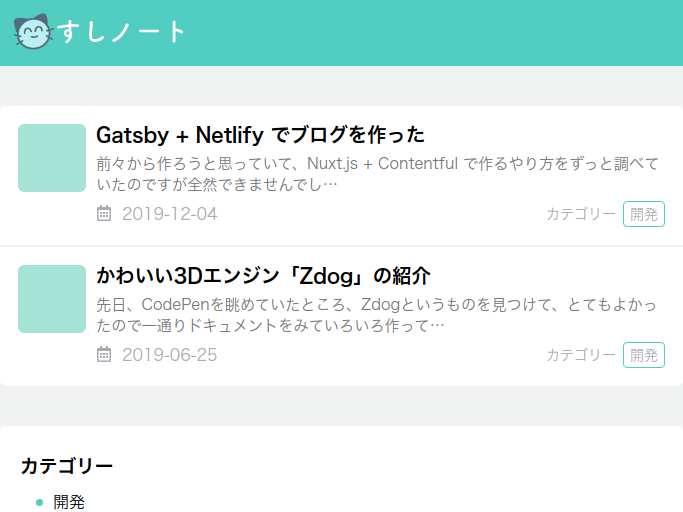683x512 pixels.
Task: Open the すしノート home logo
Action: click(100, 32)
